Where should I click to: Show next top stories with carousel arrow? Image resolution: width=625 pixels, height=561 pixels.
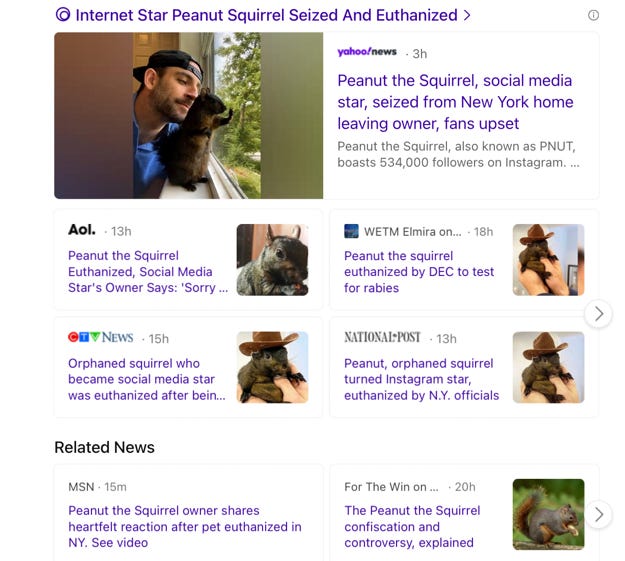tap(598, 314)
